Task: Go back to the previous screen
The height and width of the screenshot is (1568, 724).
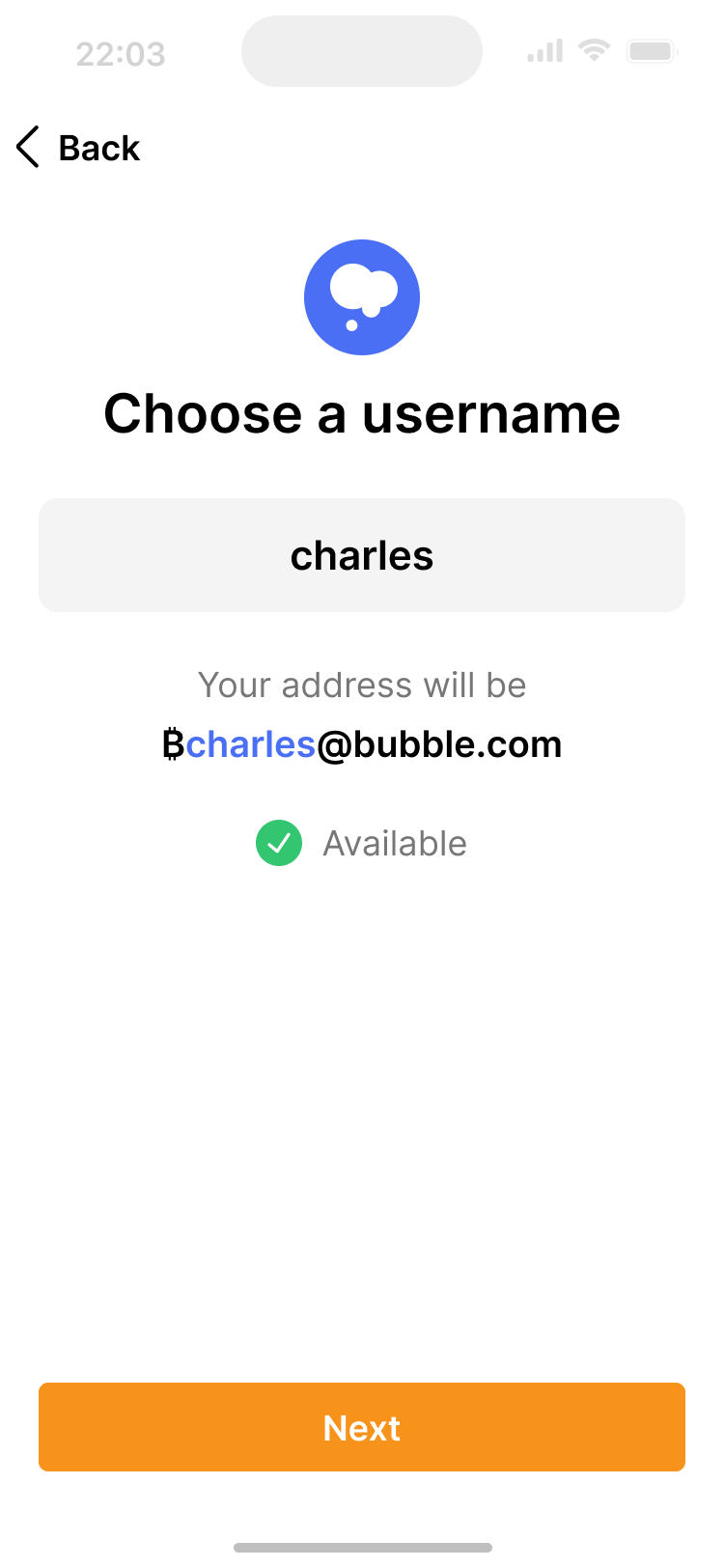Action: [x=78, y=148]
